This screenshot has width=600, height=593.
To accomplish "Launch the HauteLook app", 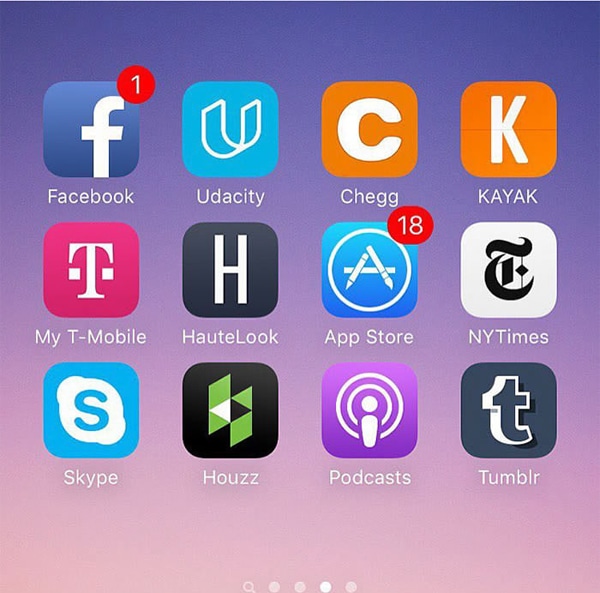I will click(230, 270).
